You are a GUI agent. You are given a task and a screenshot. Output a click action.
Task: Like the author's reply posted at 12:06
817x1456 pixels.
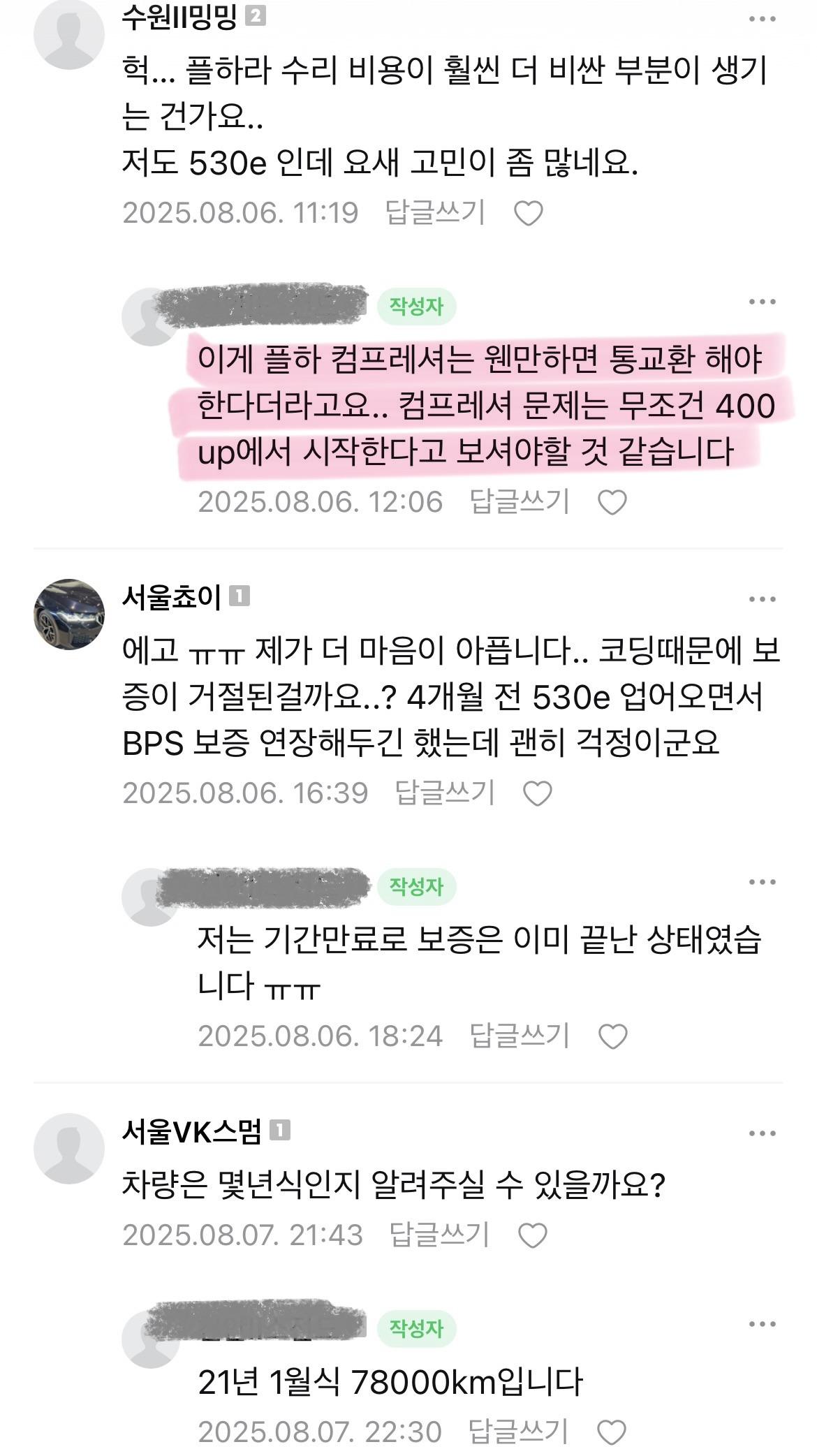612,503
